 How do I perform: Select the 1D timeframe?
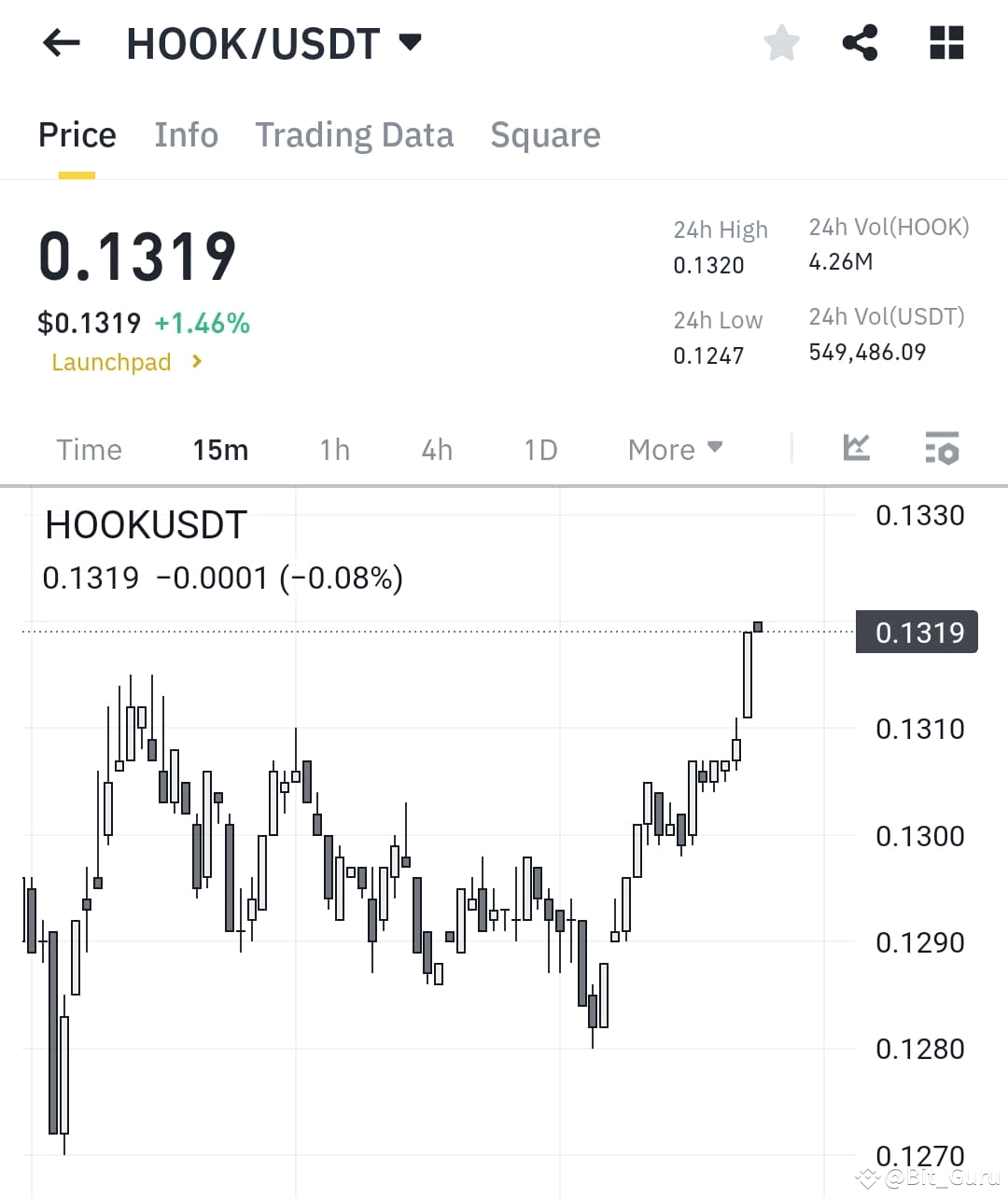[539, 450]
